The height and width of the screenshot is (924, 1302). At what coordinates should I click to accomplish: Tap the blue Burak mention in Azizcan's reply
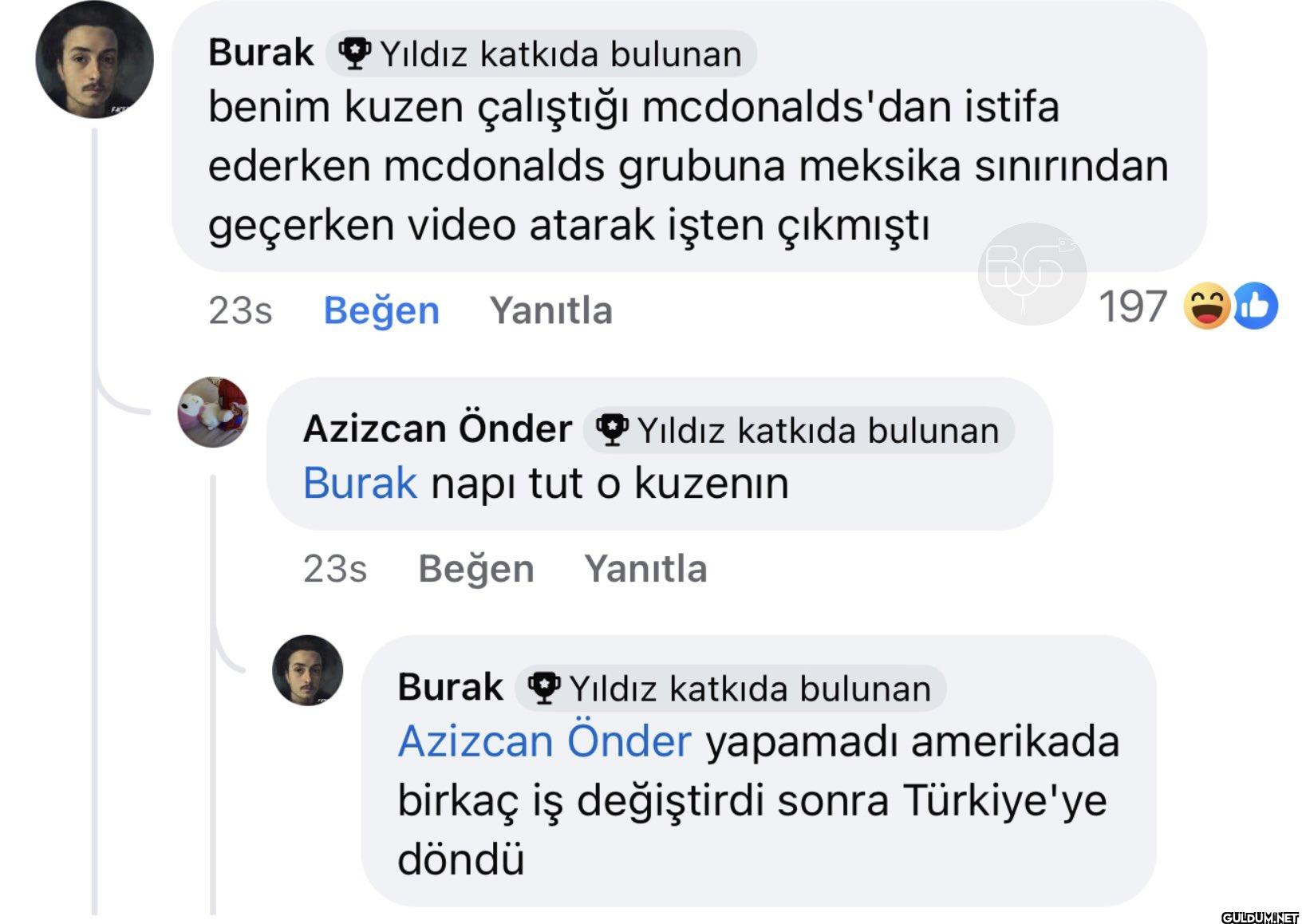[360, 484]
